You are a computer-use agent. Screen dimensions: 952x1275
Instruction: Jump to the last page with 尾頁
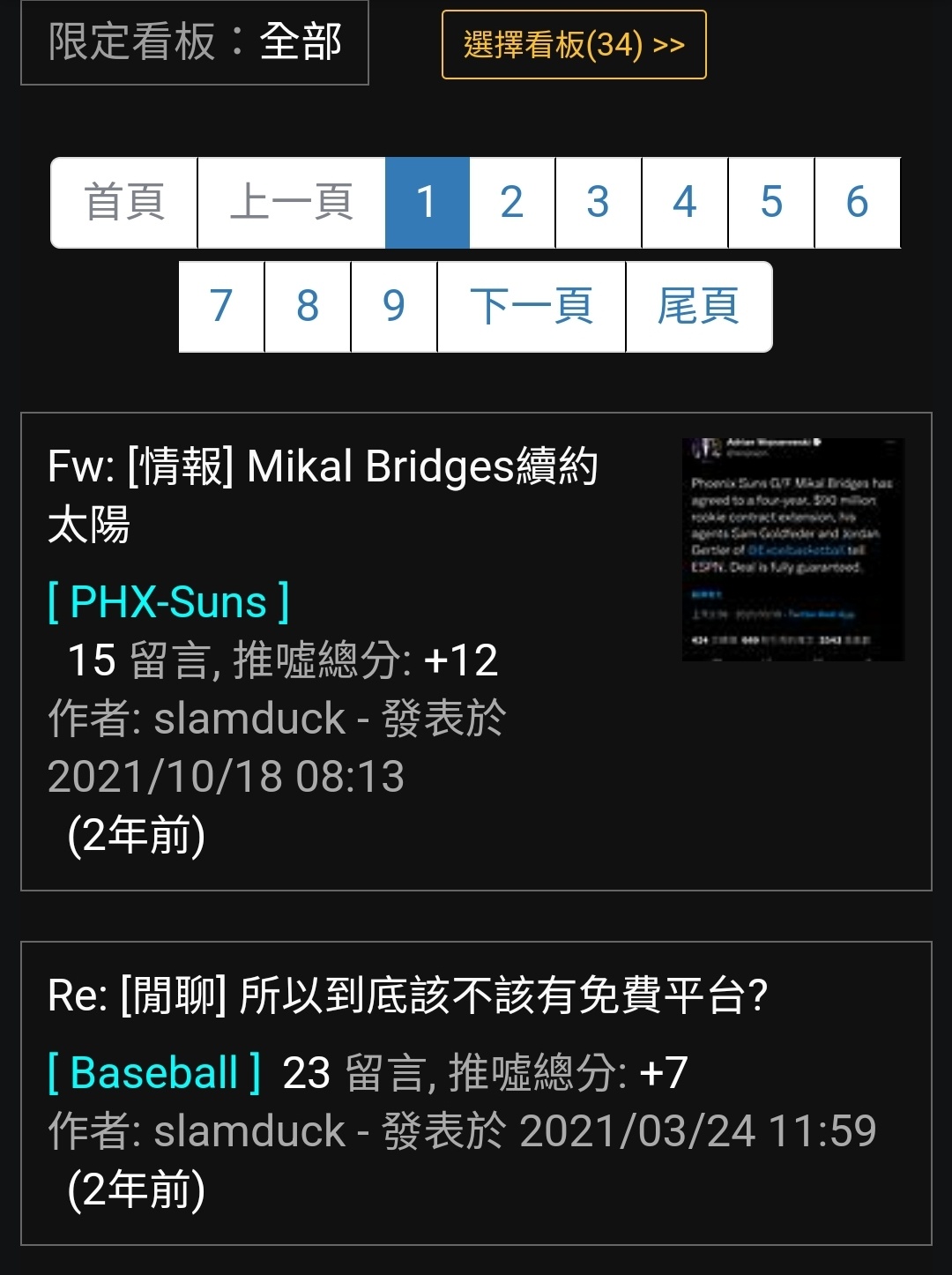[698, 307]
